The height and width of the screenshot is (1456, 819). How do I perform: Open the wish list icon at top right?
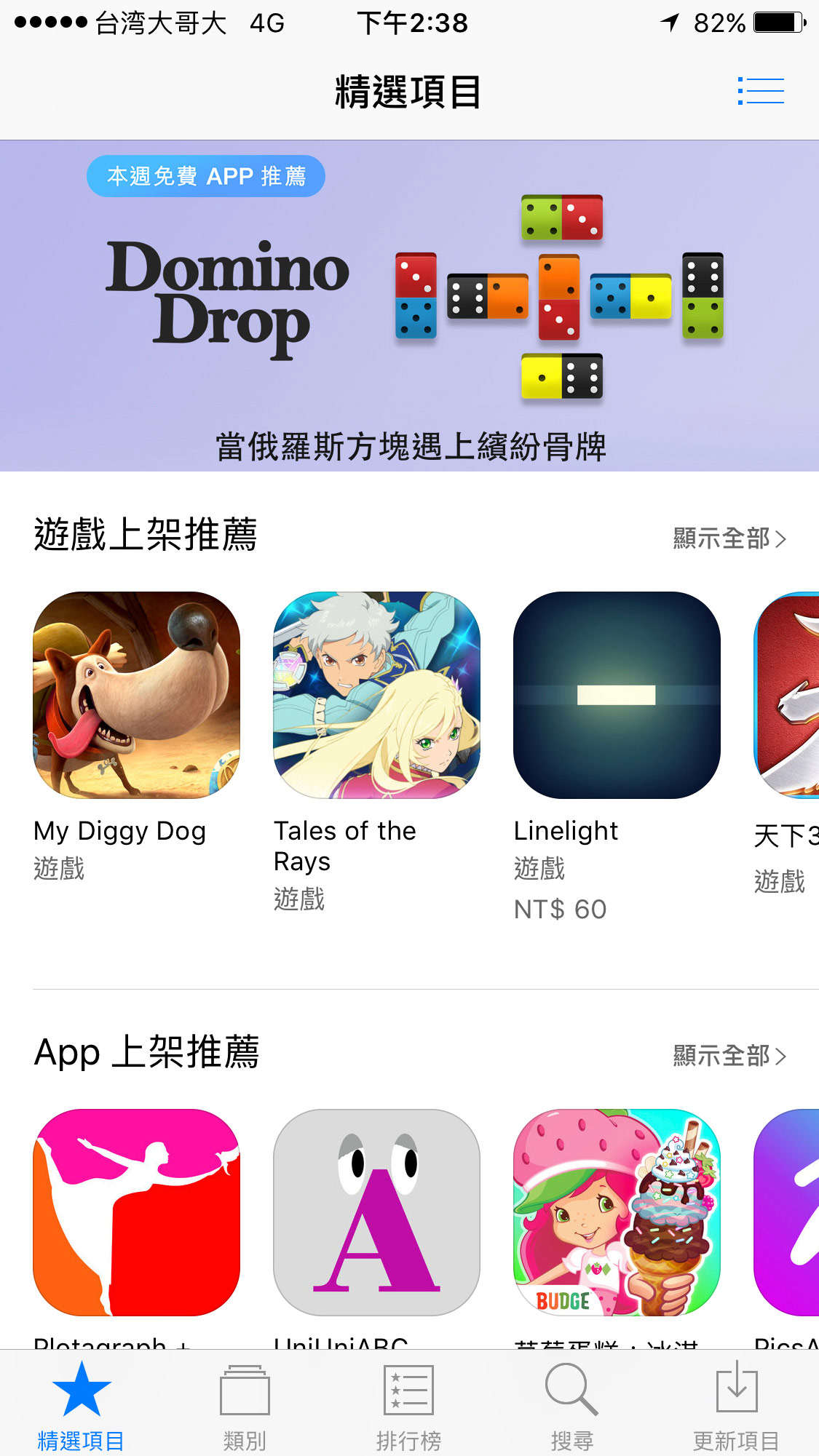[x=761, y=91]
